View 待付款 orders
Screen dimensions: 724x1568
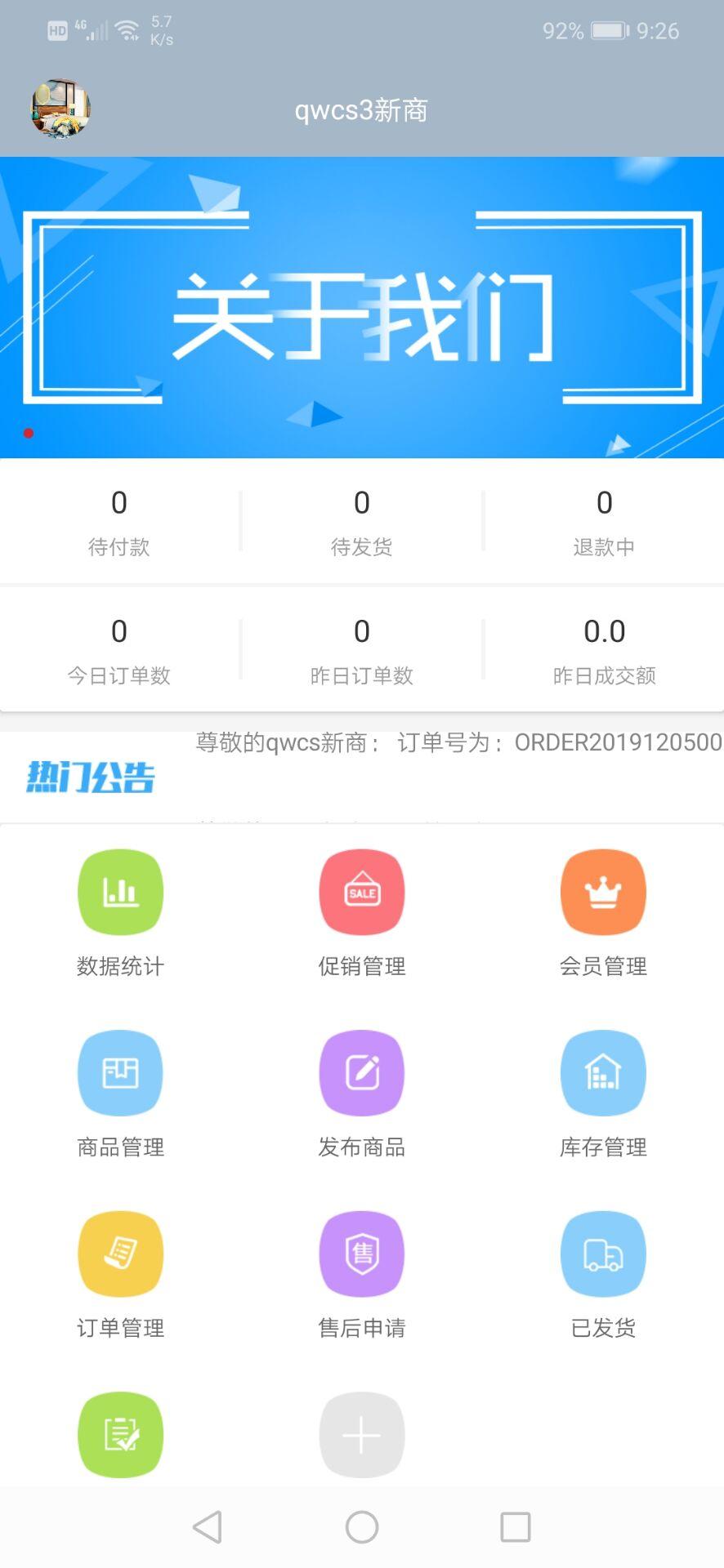tap(119, 521)
